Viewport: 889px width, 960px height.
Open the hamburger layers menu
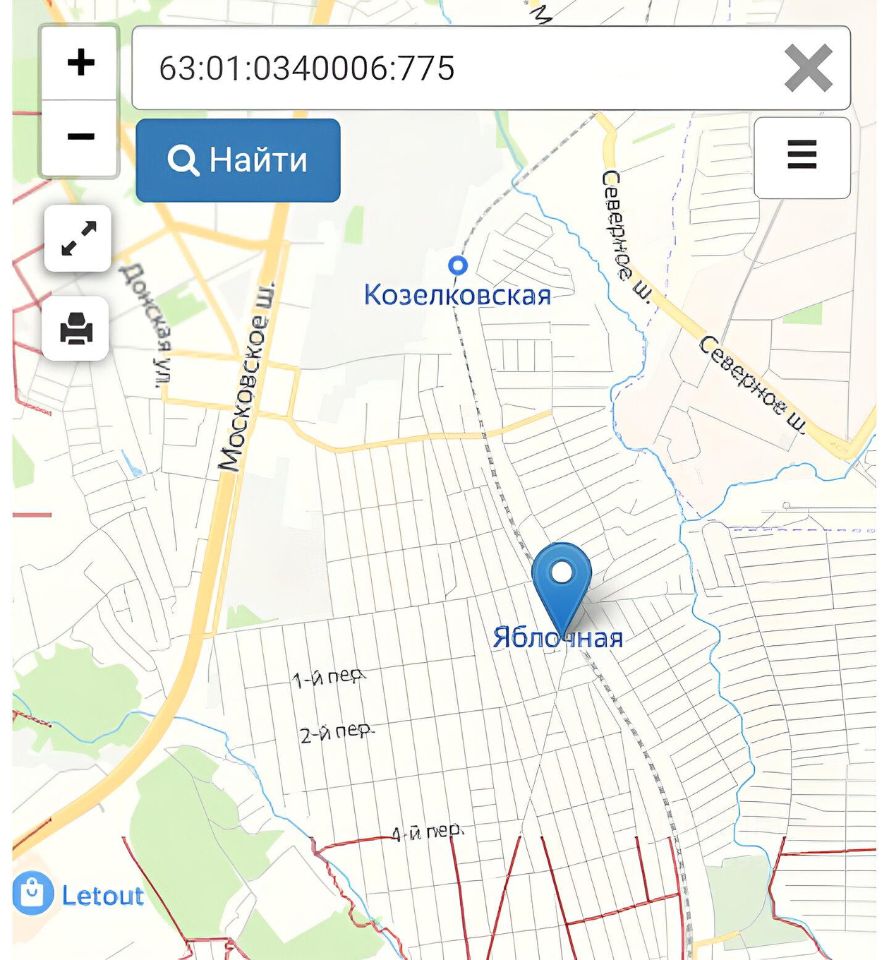click(x=802, y=157)
